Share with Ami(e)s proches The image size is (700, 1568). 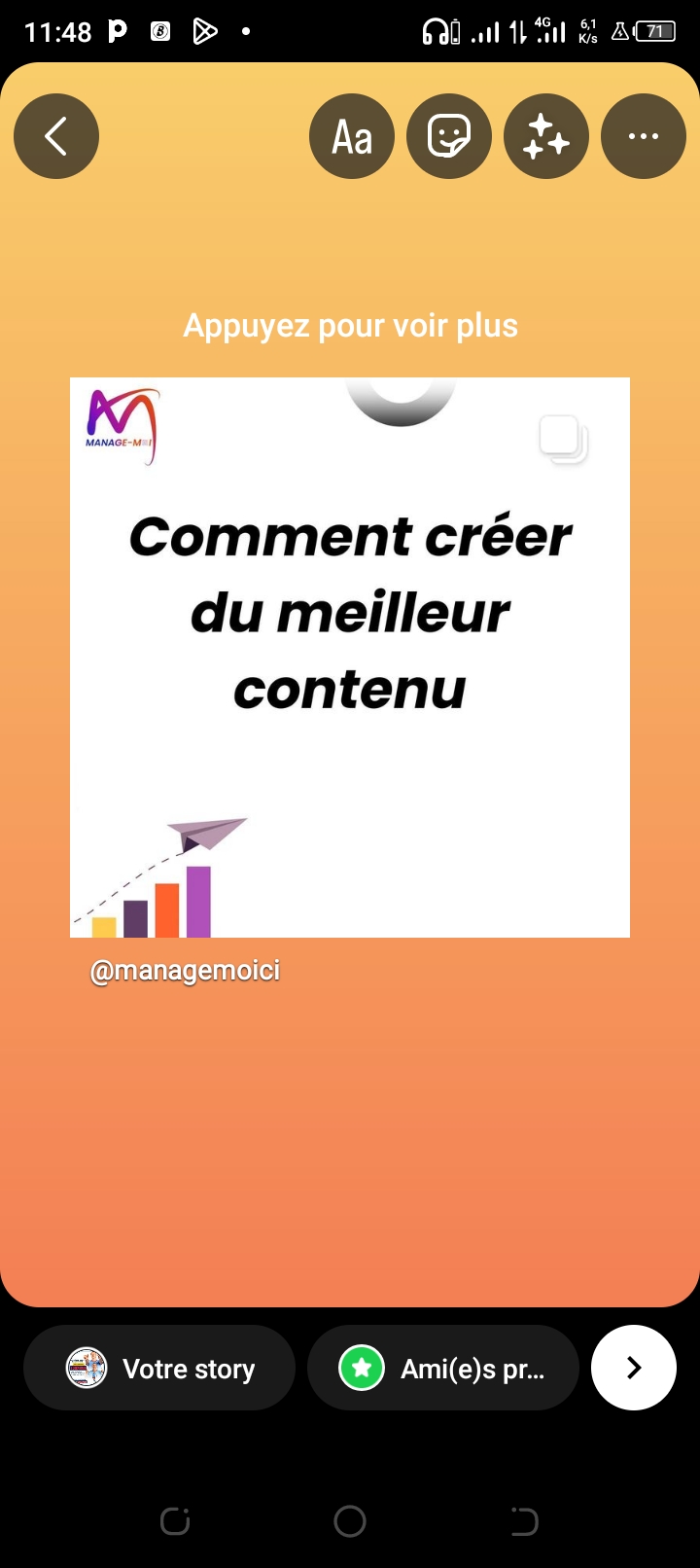coord(443,1368)
